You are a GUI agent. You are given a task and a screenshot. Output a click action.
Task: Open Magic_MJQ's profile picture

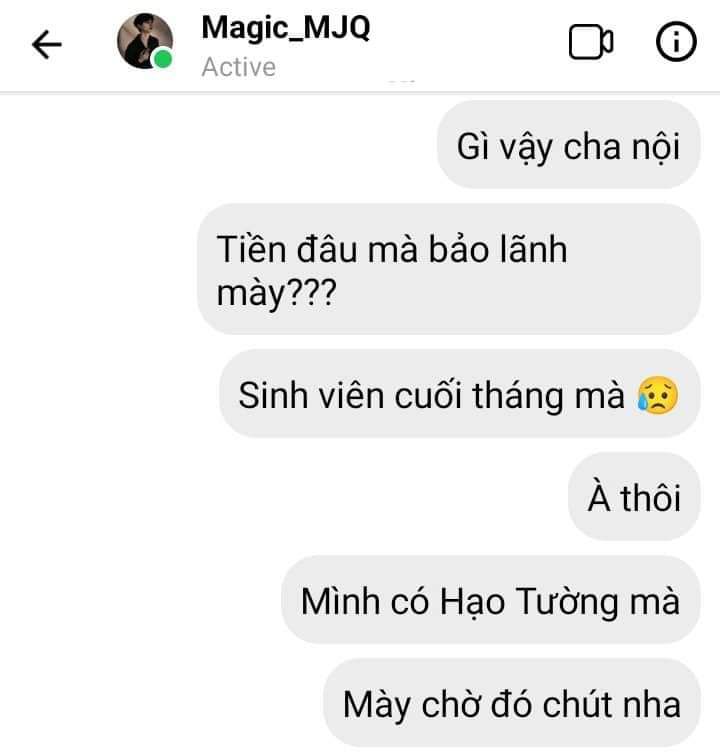(144, 43)
